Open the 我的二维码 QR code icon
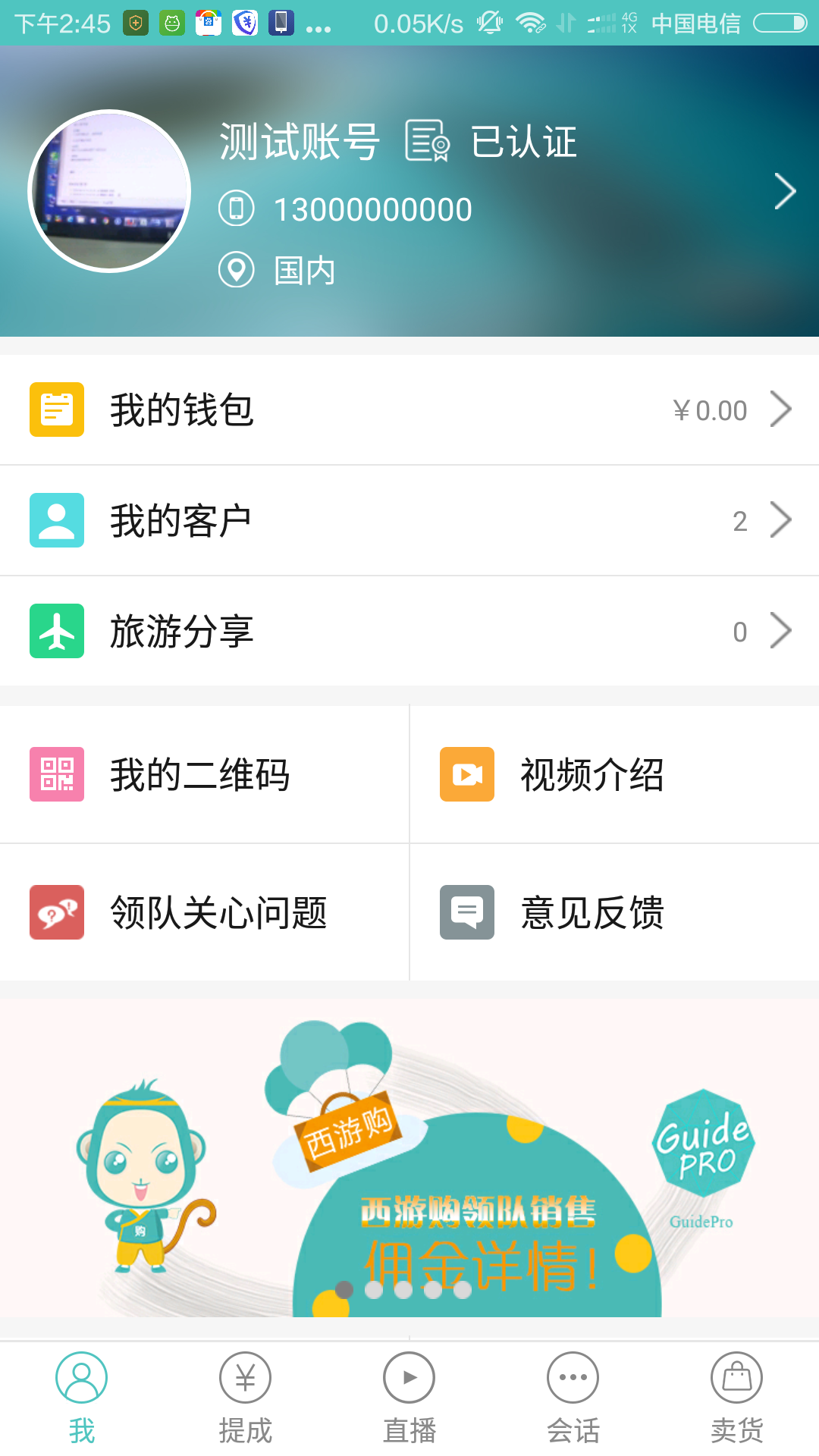The width and height of the screenshot is (819, 1456). click(56, 774)
